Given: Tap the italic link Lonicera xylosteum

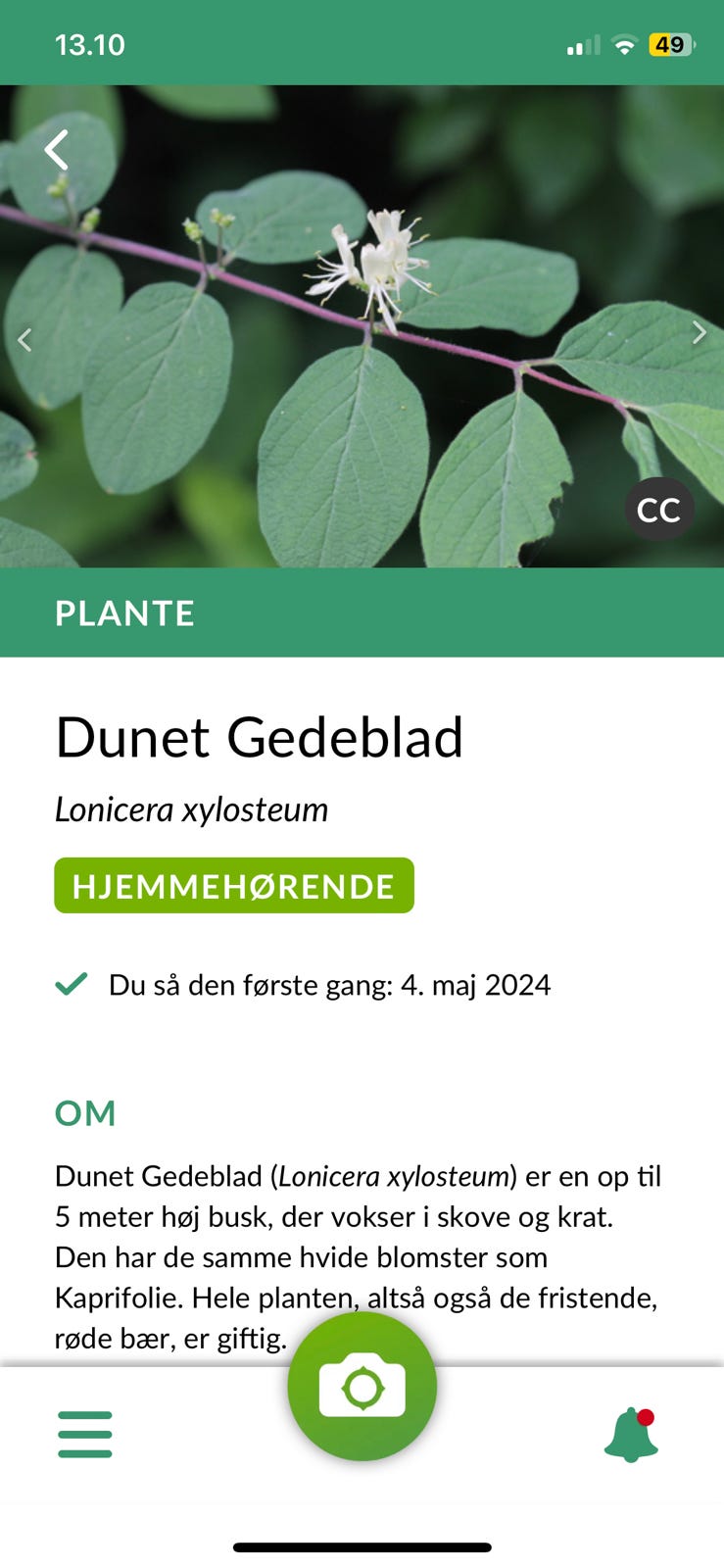Looking at the screenshot, I should tap(190, 809).
